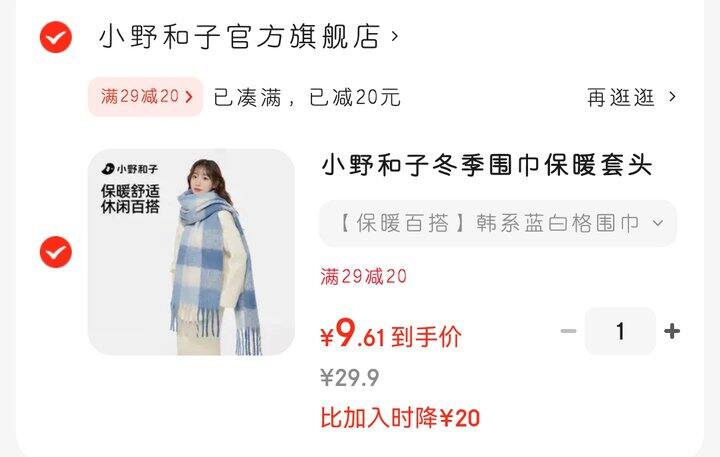Open the 再逛逛 link

click(631, 97)
